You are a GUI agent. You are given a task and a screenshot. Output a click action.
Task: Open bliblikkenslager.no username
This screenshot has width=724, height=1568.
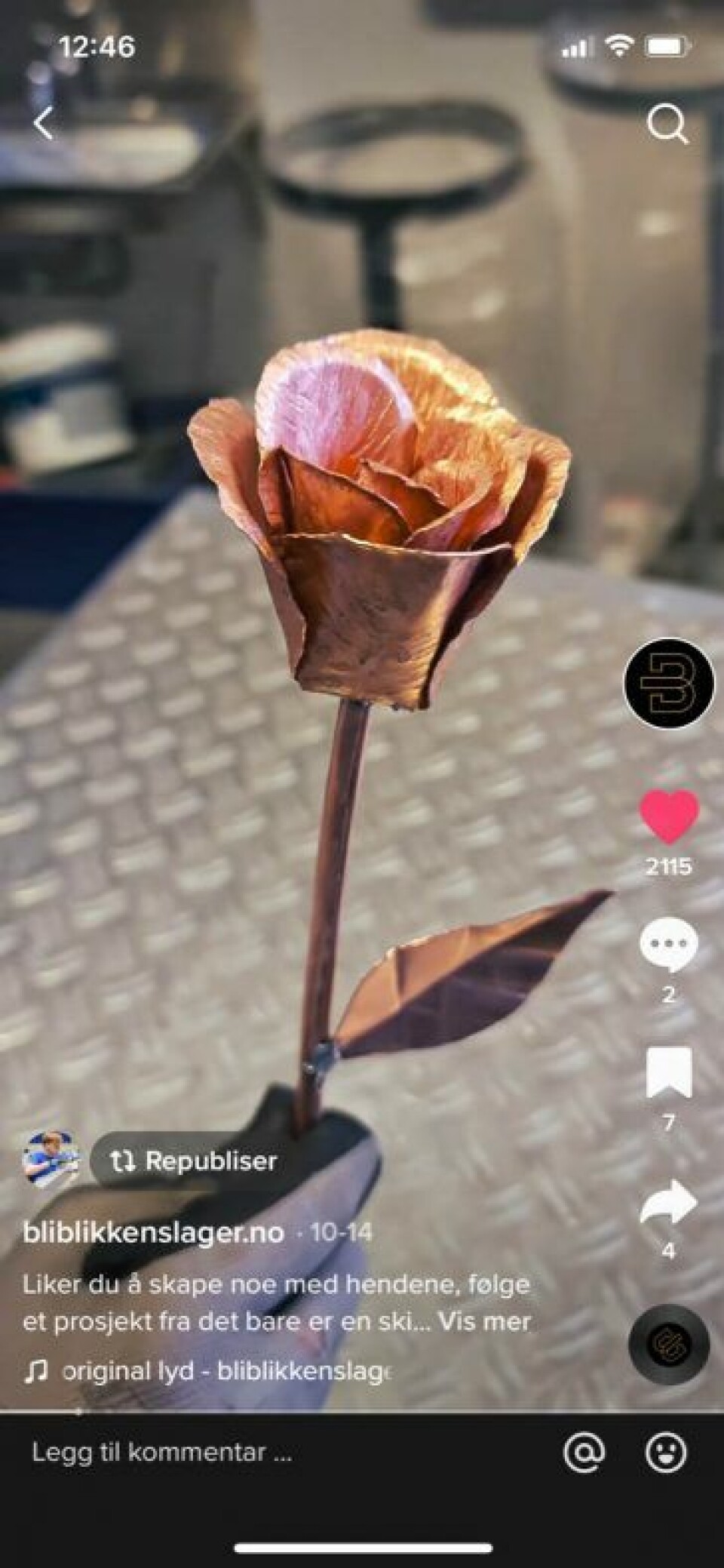coord(153,1232)
